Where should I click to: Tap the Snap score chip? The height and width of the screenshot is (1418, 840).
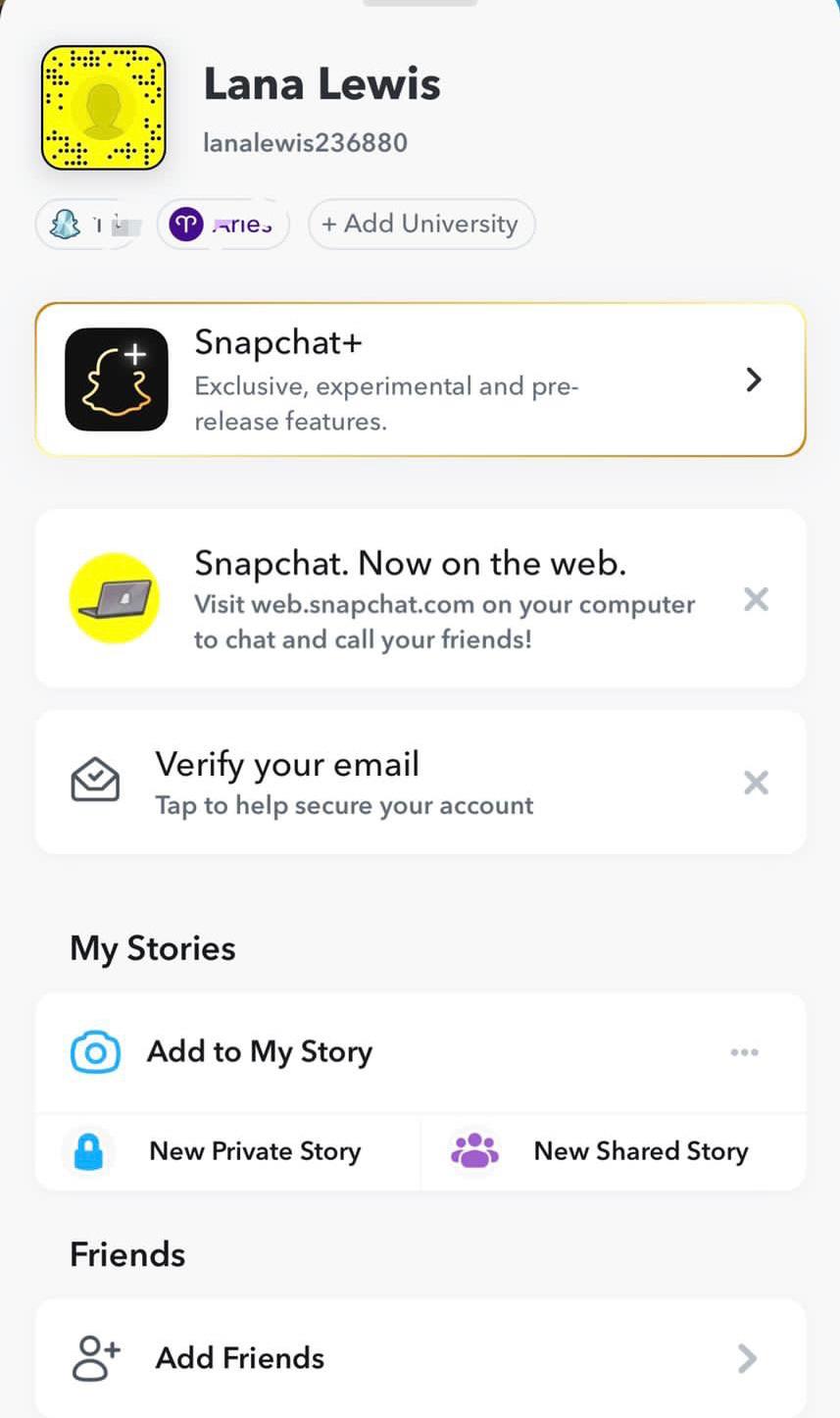point(88,225)
